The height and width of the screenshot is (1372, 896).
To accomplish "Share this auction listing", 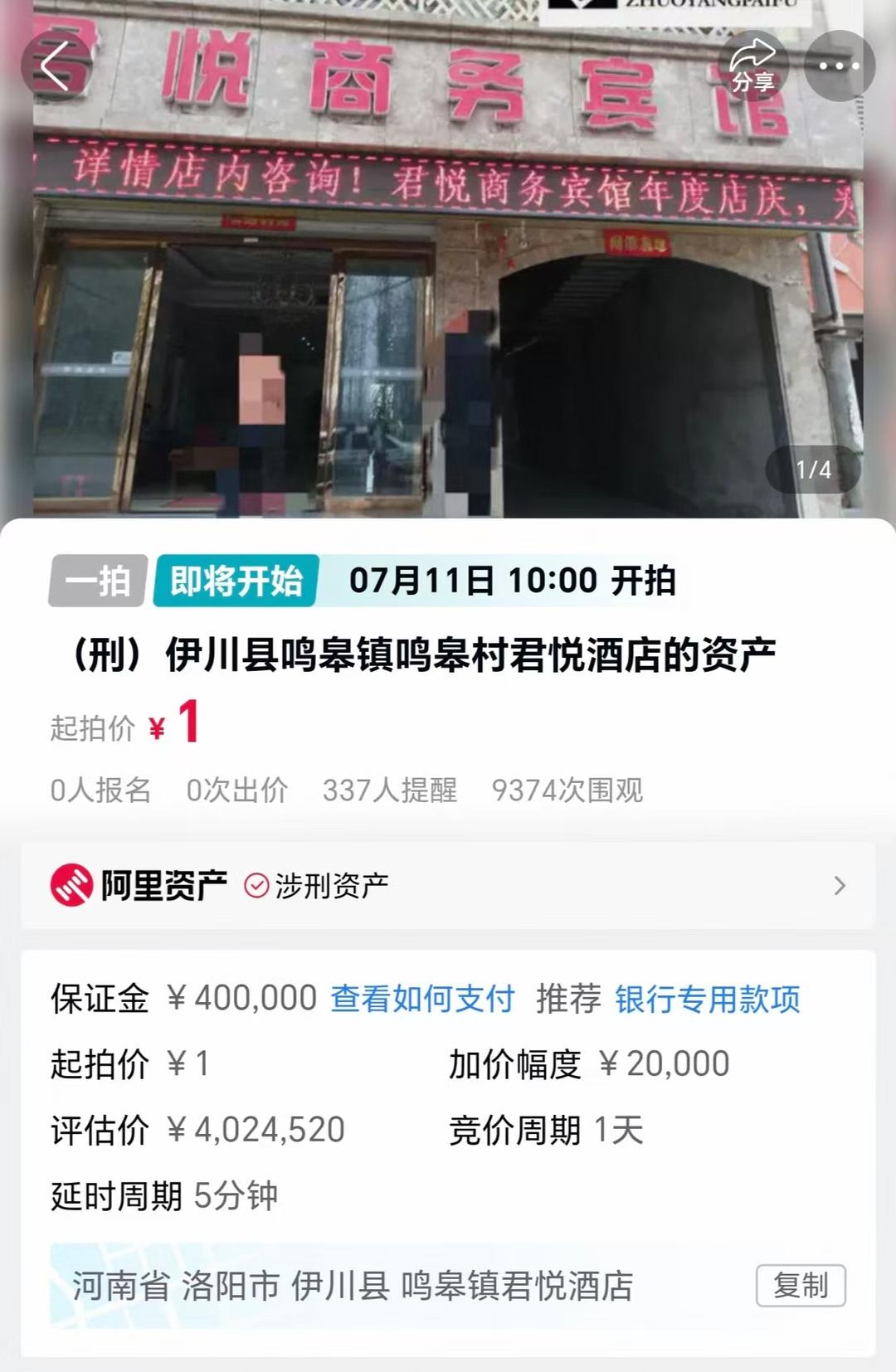I will point(752,66).
